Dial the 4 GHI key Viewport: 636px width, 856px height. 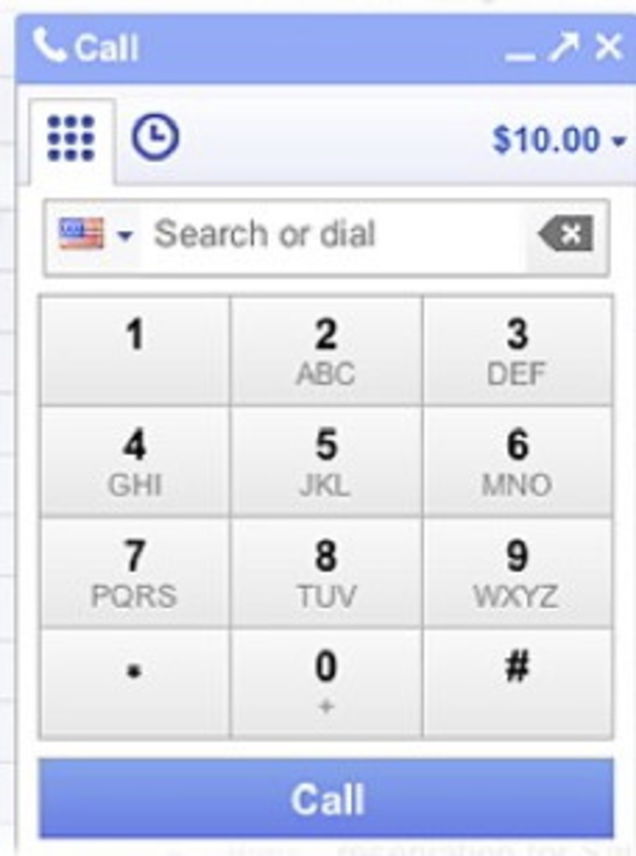click(x=134, y=462)
